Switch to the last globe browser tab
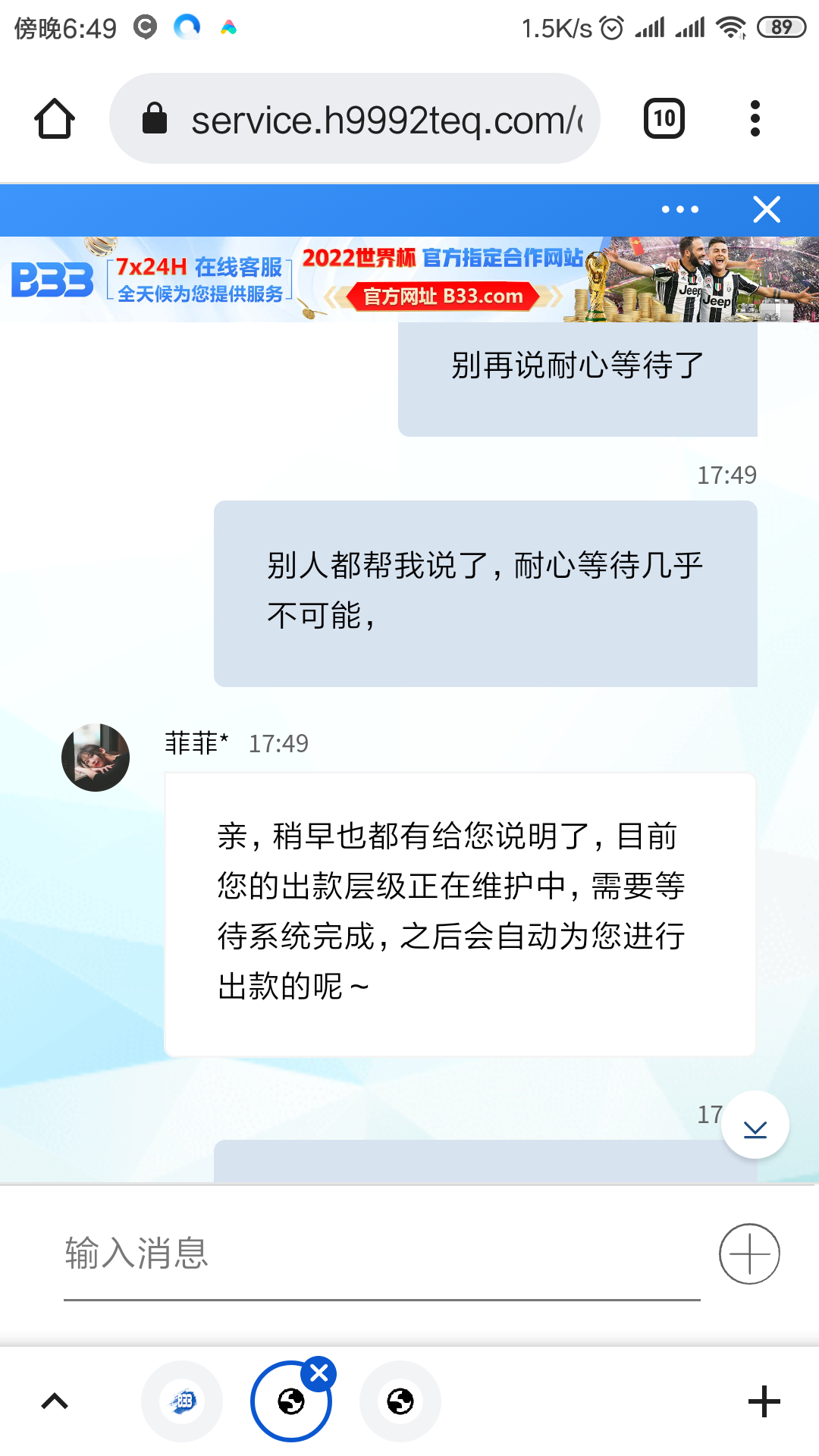 coord(400,1401)
